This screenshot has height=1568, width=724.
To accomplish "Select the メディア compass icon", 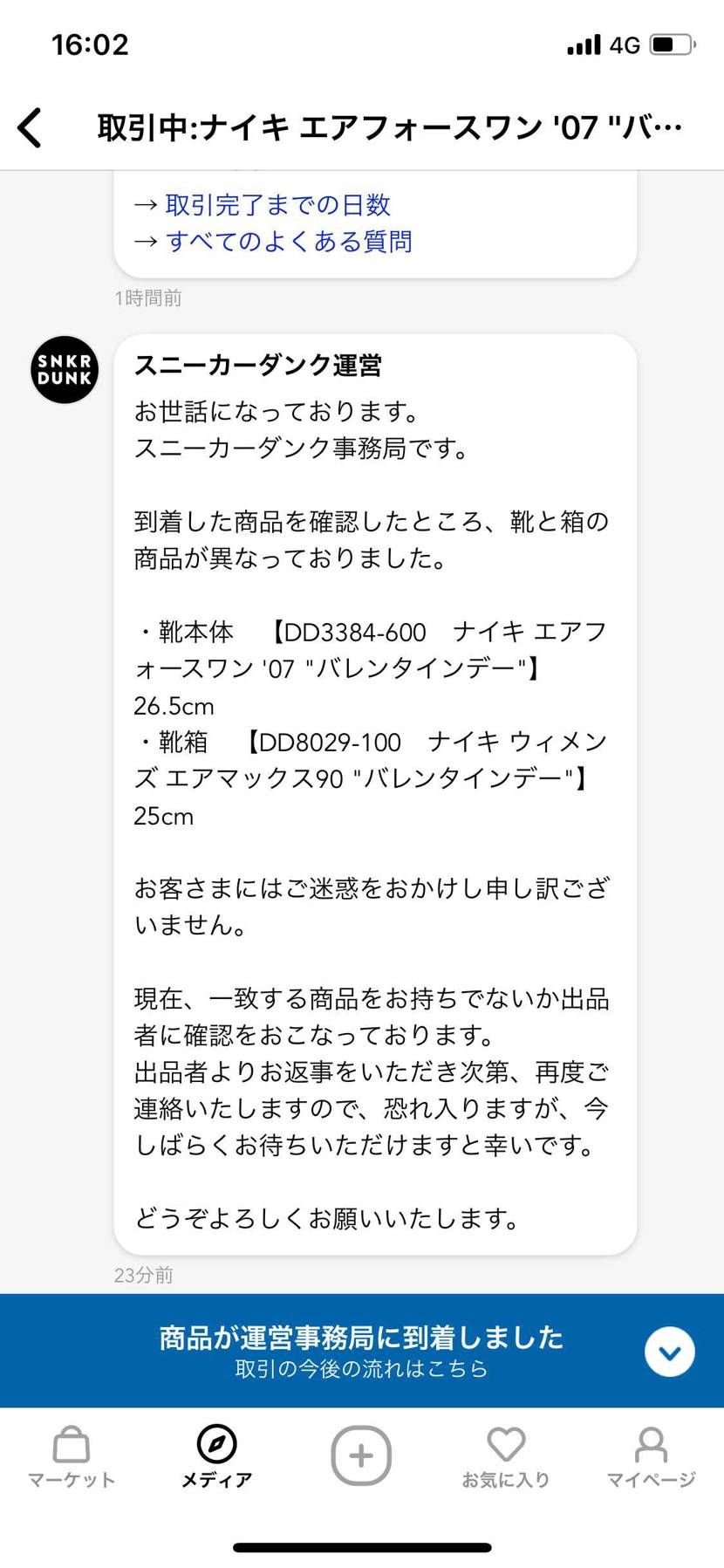I will tap(216, 1448).
